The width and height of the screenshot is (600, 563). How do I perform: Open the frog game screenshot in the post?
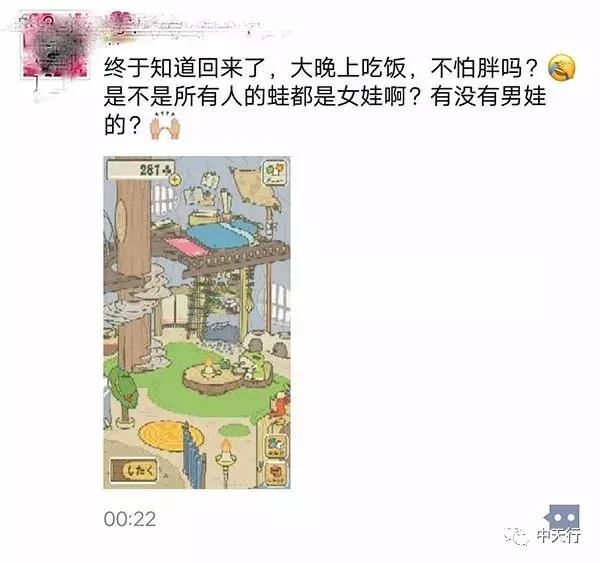[x=197, y=322]
